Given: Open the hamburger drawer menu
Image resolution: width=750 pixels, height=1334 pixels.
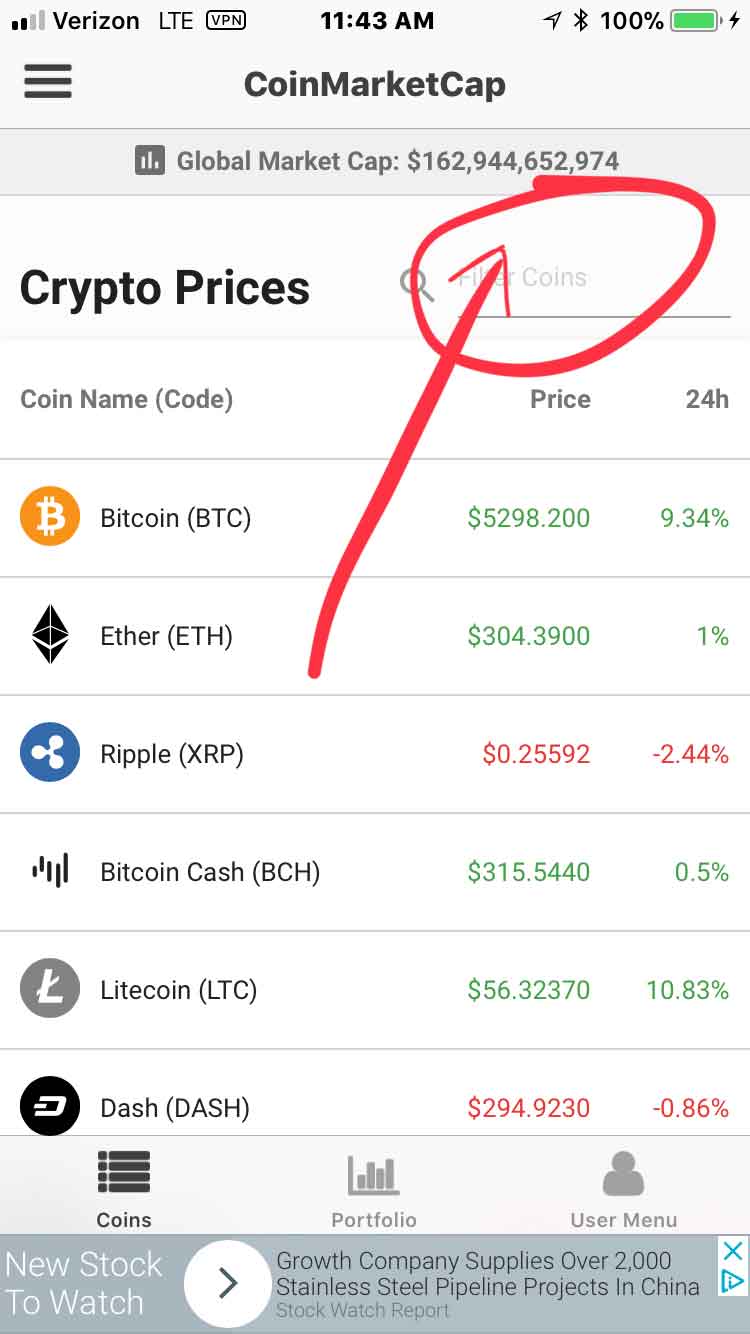Looking at the screenshot, I should (x=48, y=82).
